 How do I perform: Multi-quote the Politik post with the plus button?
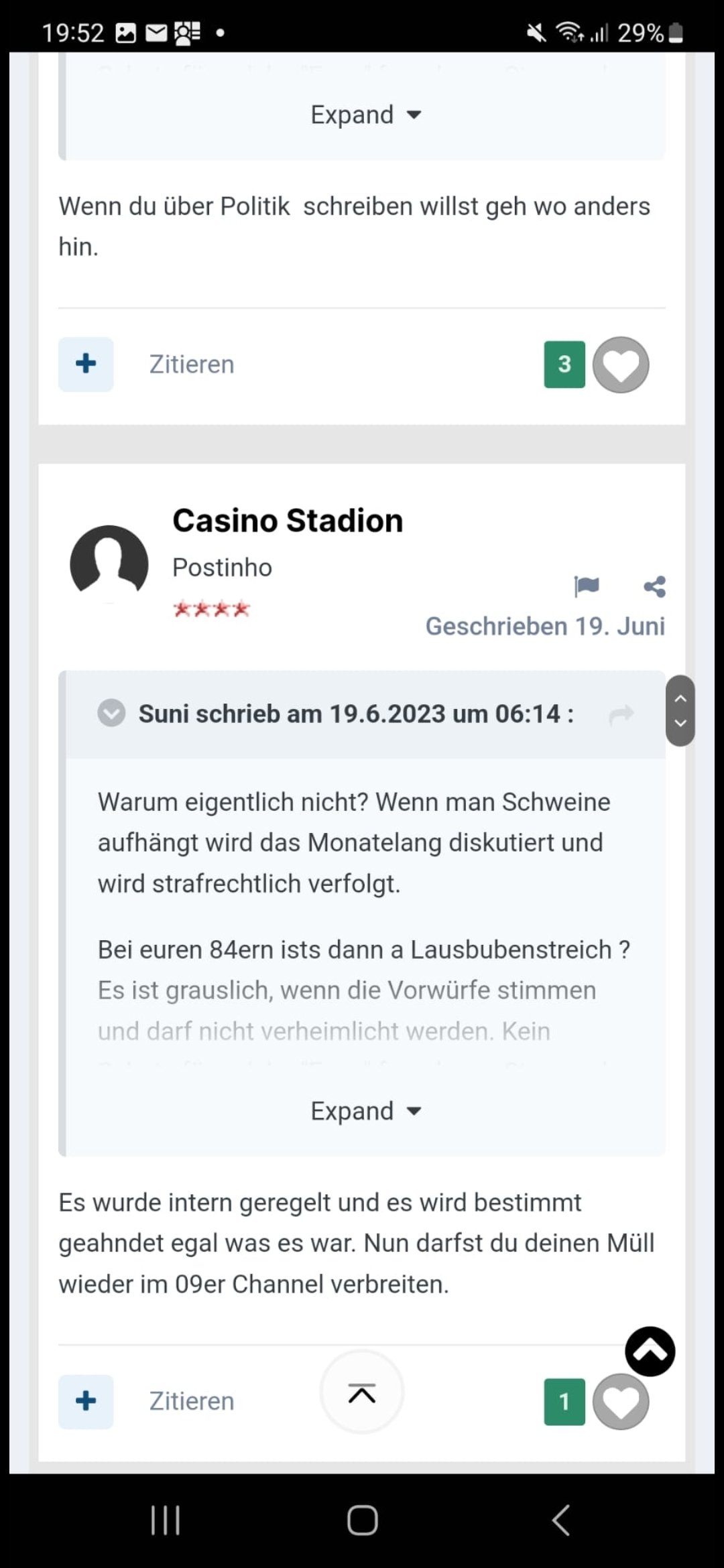coord(86,365)
